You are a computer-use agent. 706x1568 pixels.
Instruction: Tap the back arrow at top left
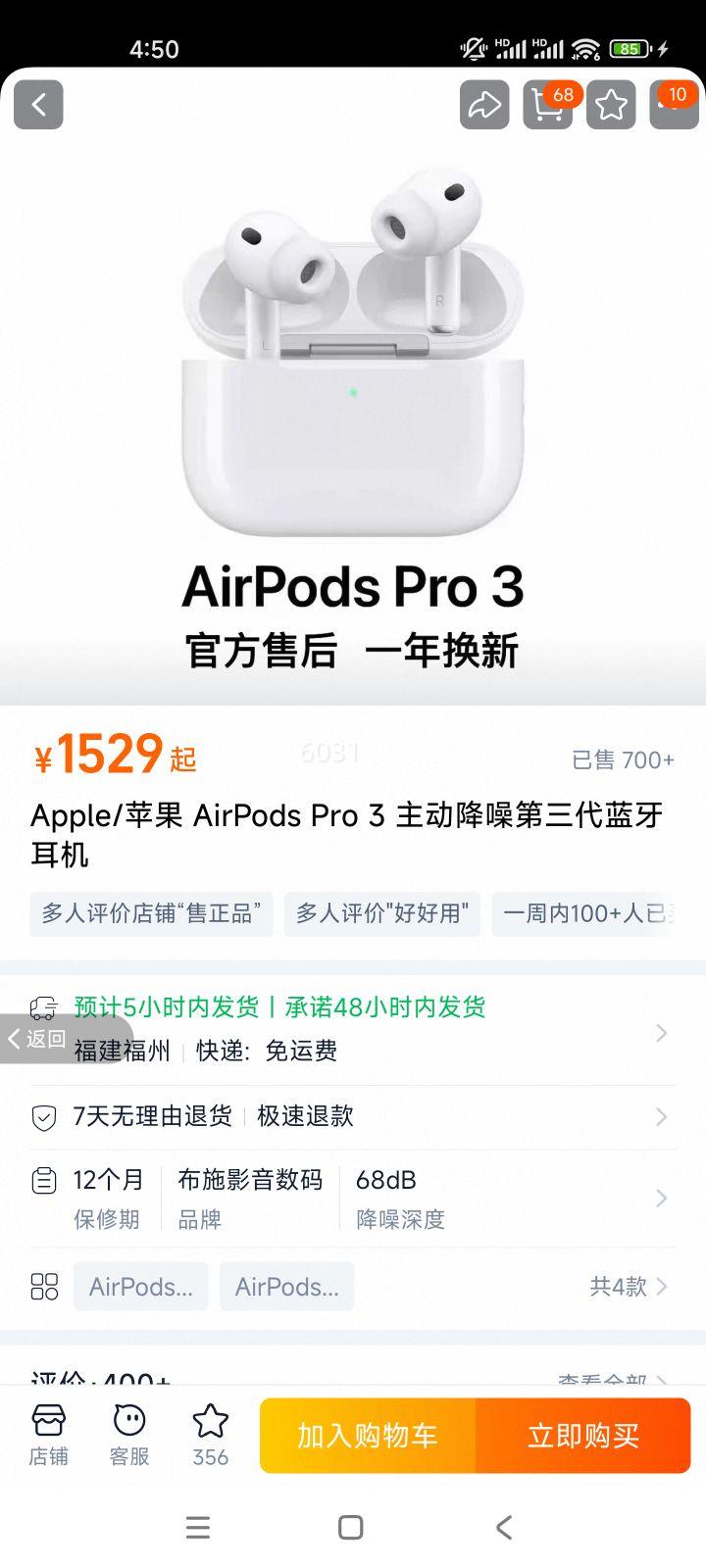point(38,104)
